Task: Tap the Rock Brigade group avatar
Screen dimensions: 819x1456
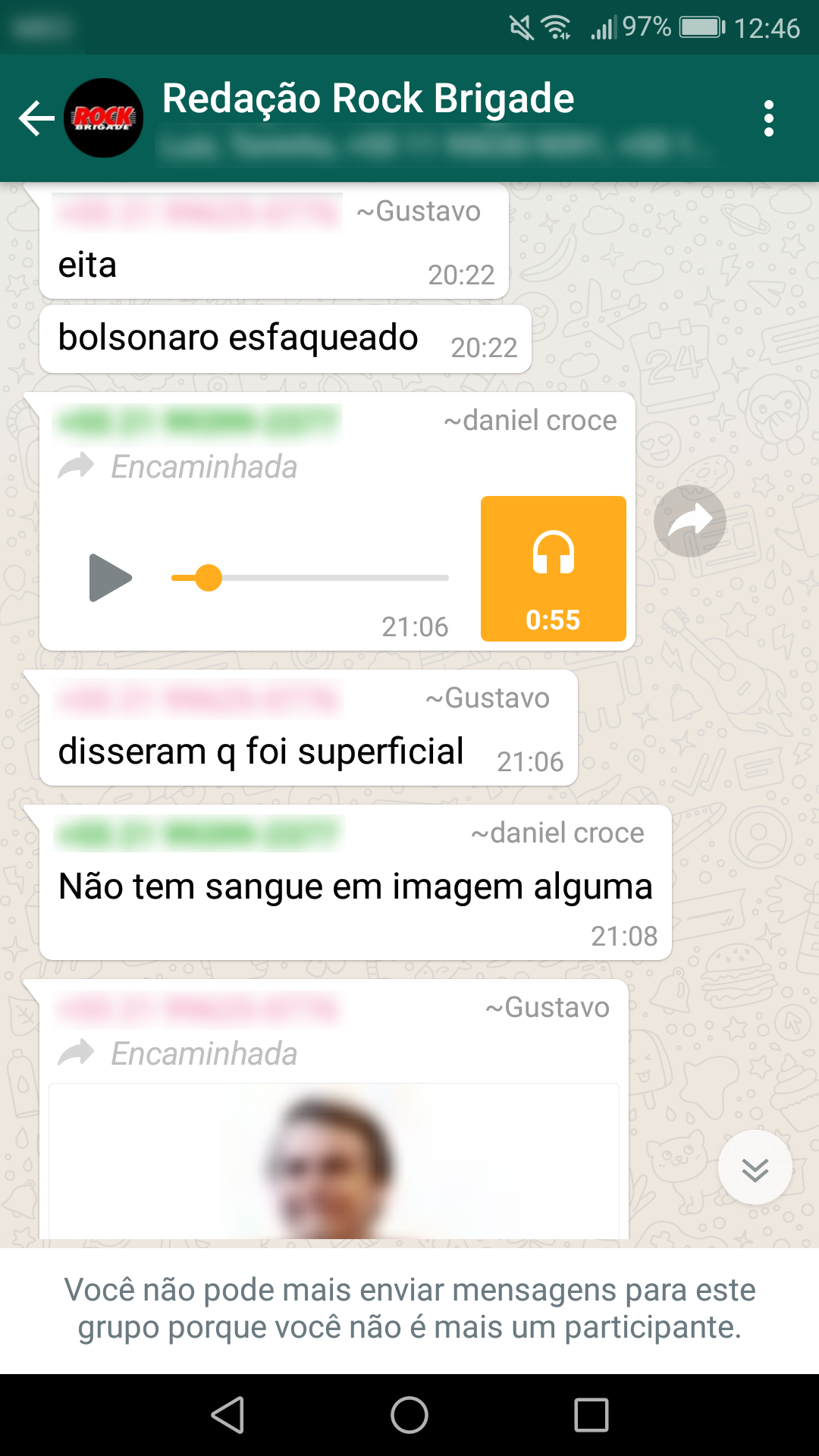Action: (104, 118)
